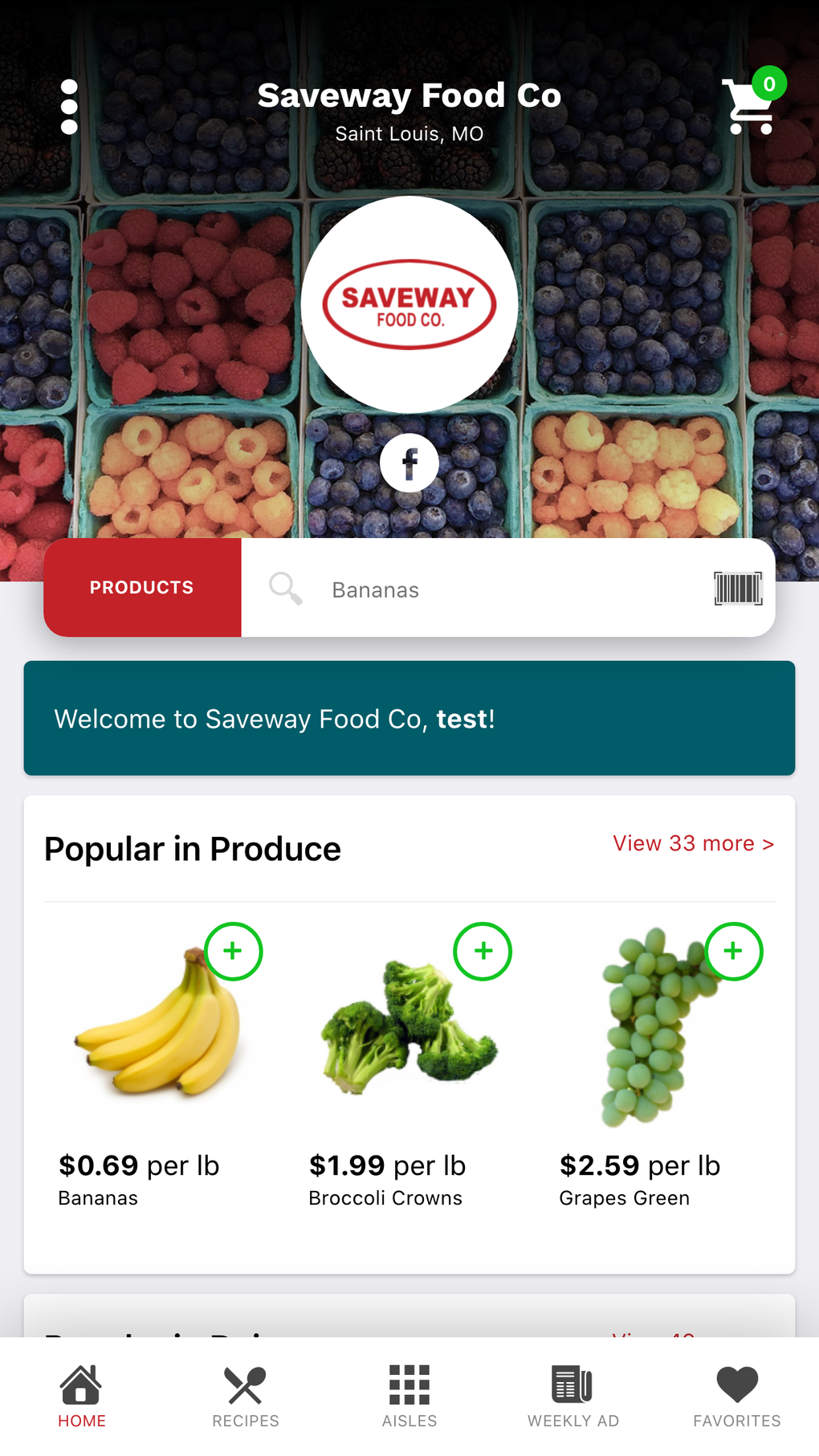The image size is (819, 1456).
Task: Scan a product barcode
Action: 736,588
